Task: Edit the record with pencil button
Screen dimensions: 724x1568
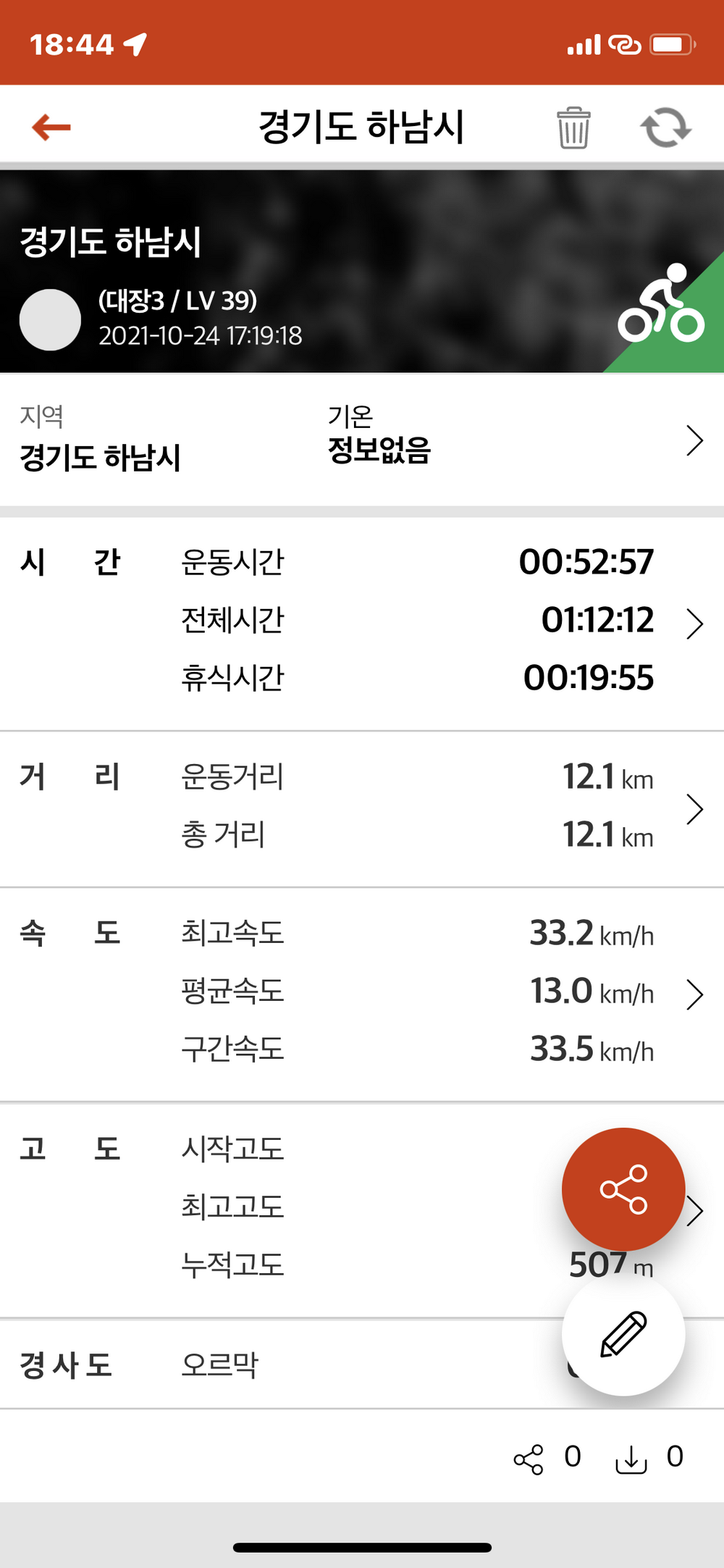Action: coord(623,1334)
